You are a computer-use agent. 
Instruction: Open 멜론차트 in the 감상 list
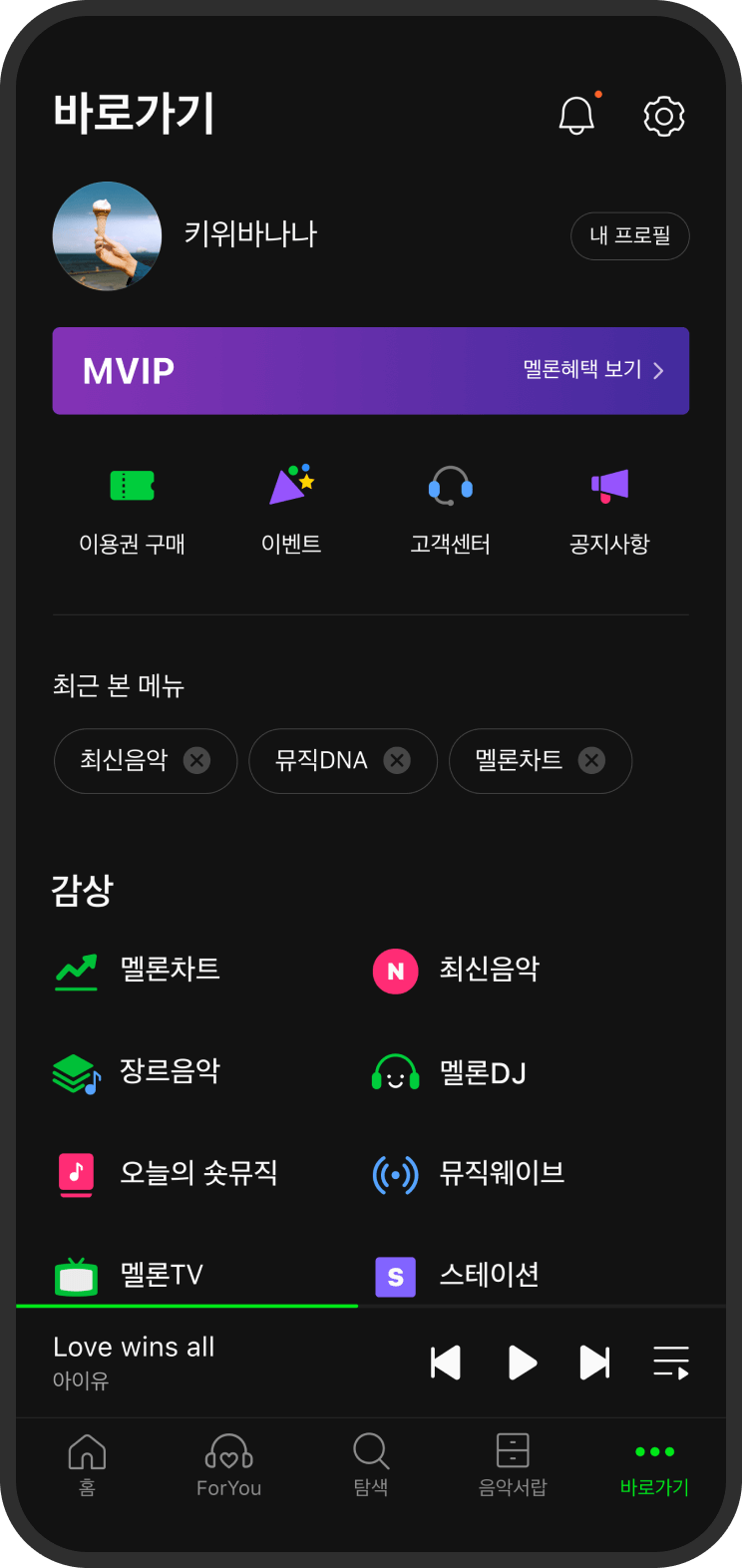(170, 970)
